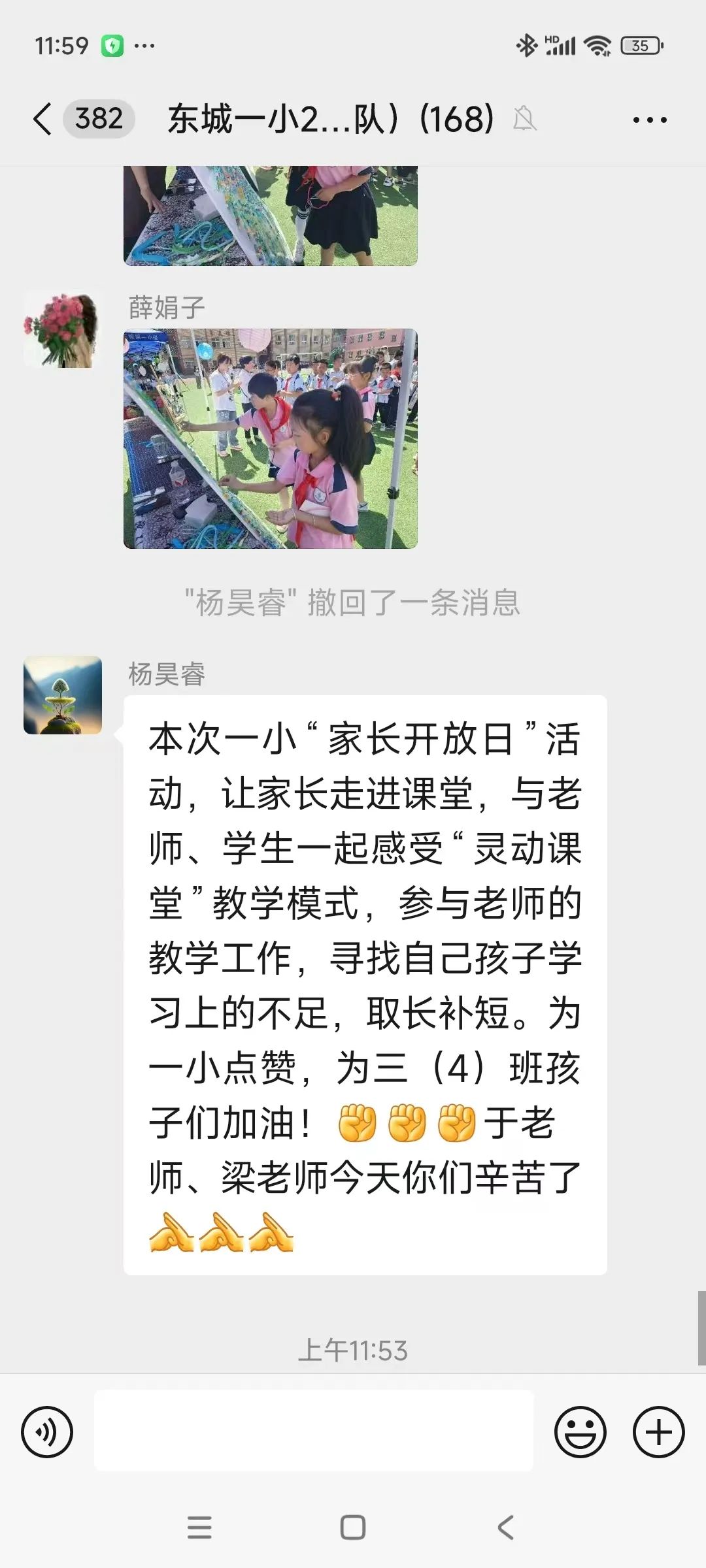Switch to voice message input
This screenshot has width=706, height=1568.
47,1431
